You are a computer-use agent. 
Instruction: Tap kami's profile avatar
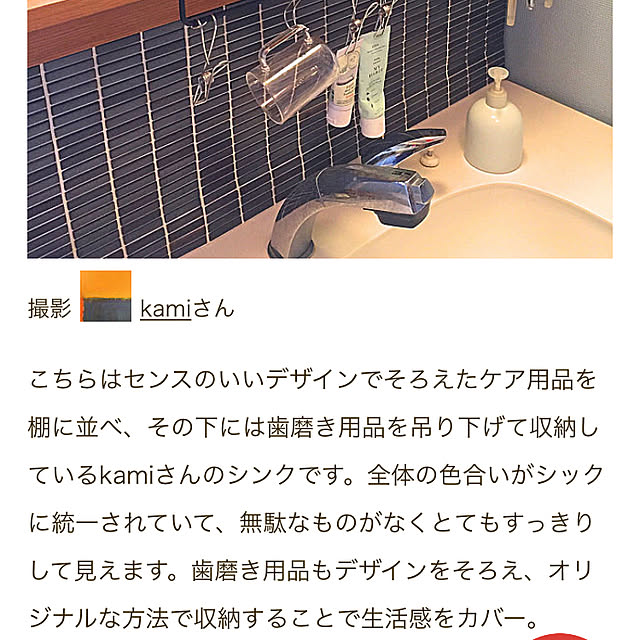(x=105, y=297)
